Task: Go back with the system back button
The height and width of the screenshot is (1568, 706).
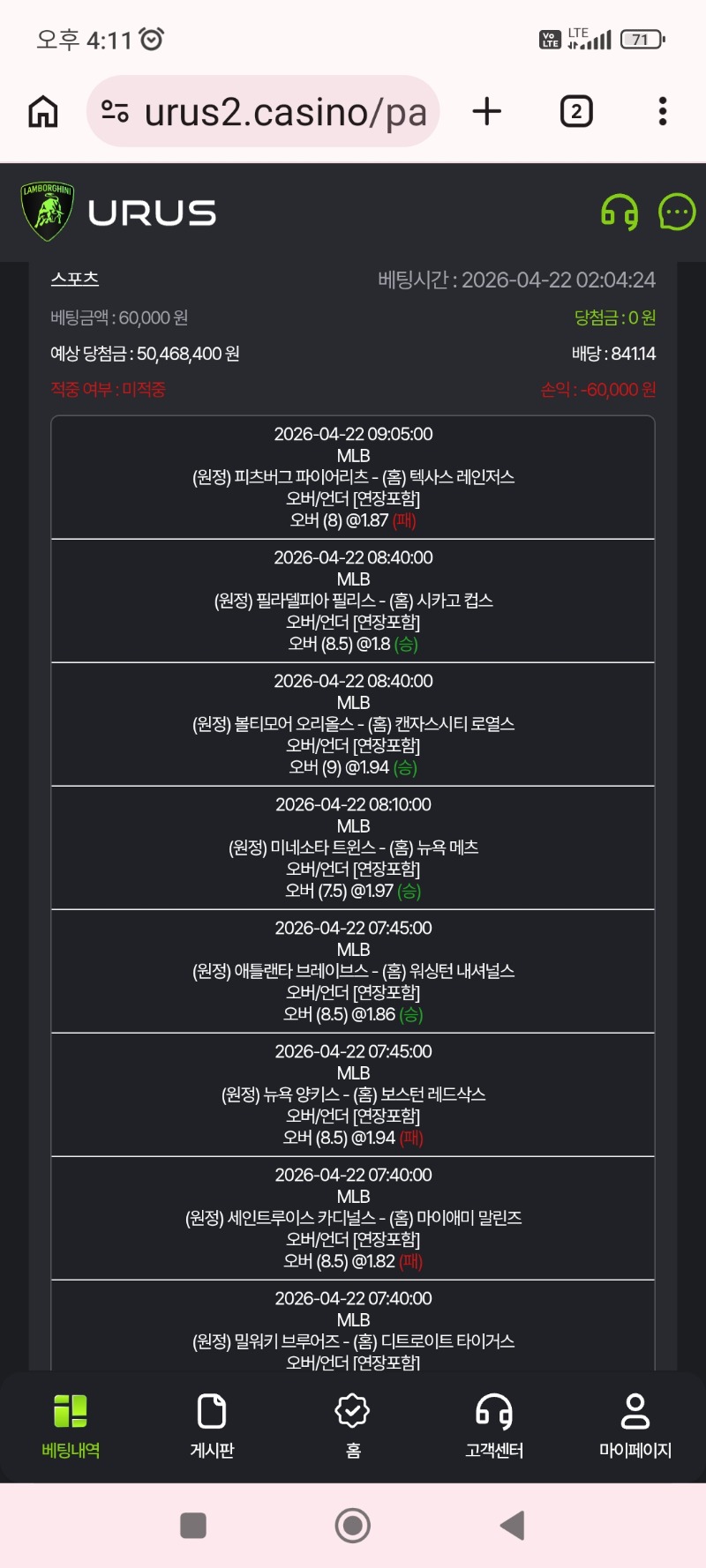Action: 512,1525
